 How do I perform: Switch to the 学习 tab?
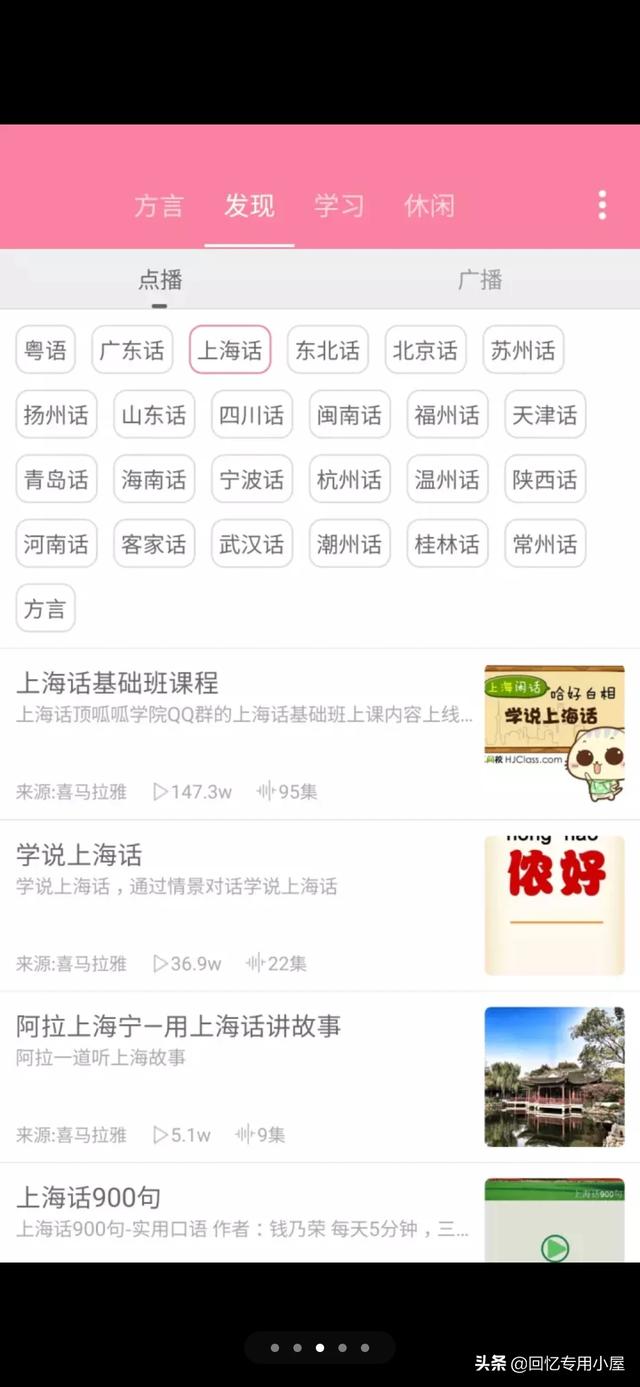click(339, 206)
